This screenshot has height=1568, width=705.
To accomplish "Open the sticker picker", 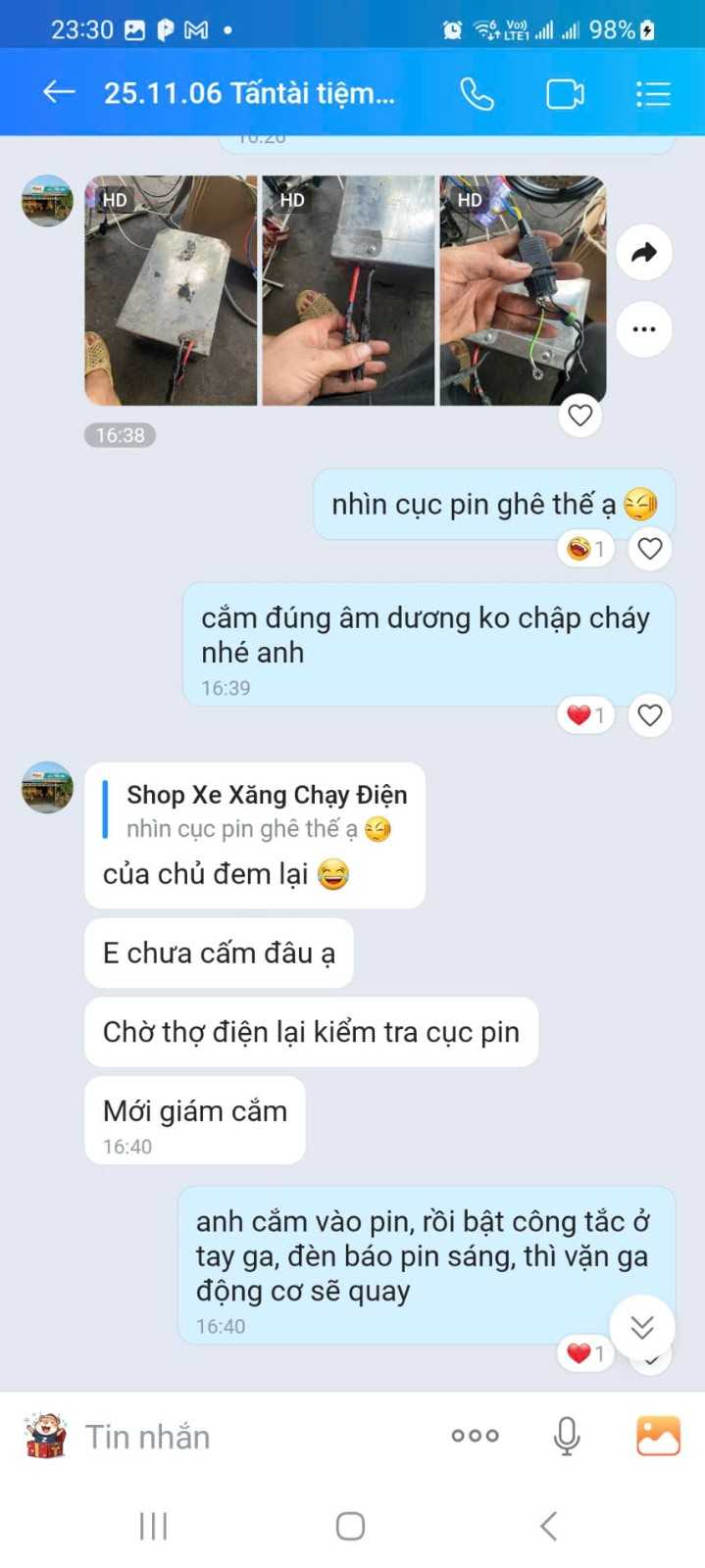I will [45, 1437].
